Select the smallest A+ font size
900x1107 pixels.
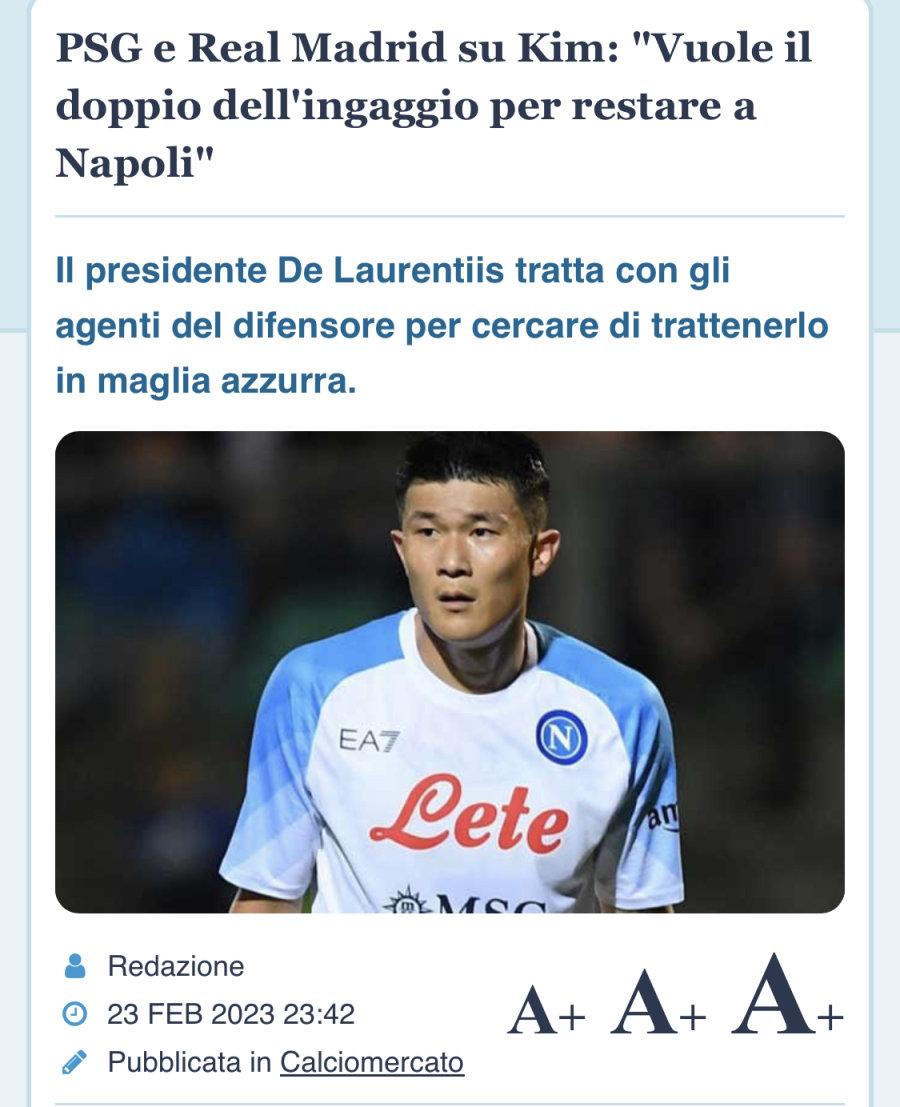[x=546, y=1012]
